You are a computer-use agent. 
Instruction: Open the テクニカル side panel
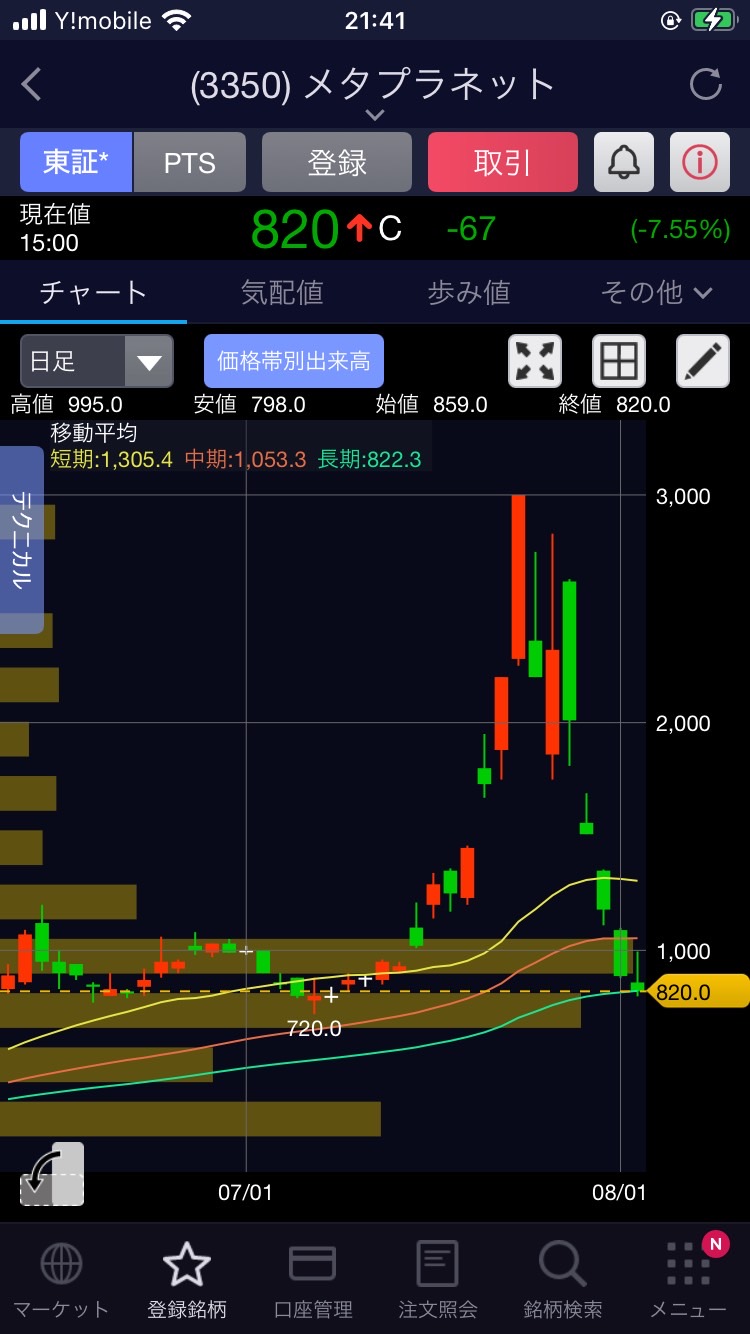[x=21, y=540]
